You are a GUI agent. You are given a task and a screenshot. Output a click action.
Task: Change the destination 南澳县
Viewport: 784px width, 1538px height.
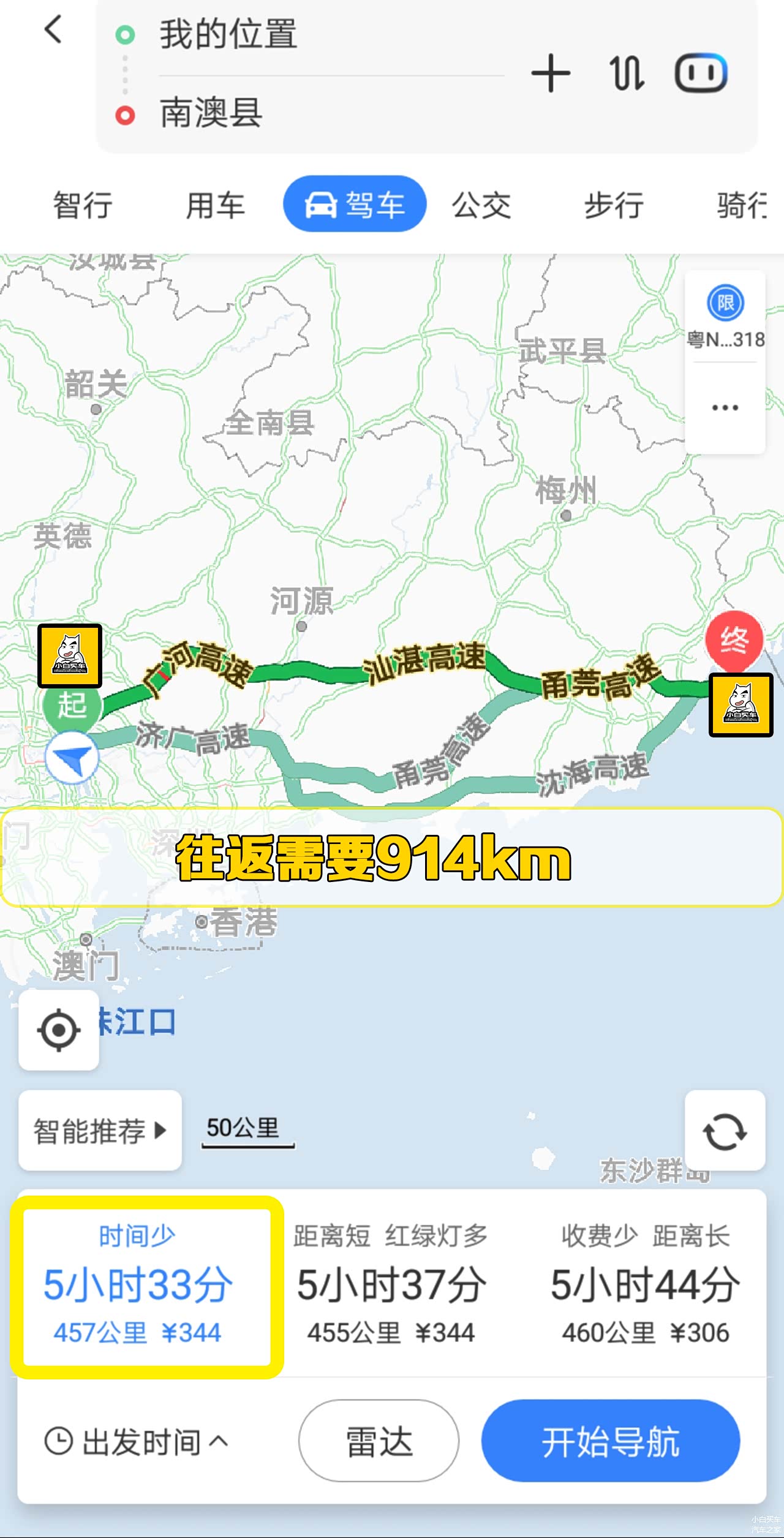211,113
